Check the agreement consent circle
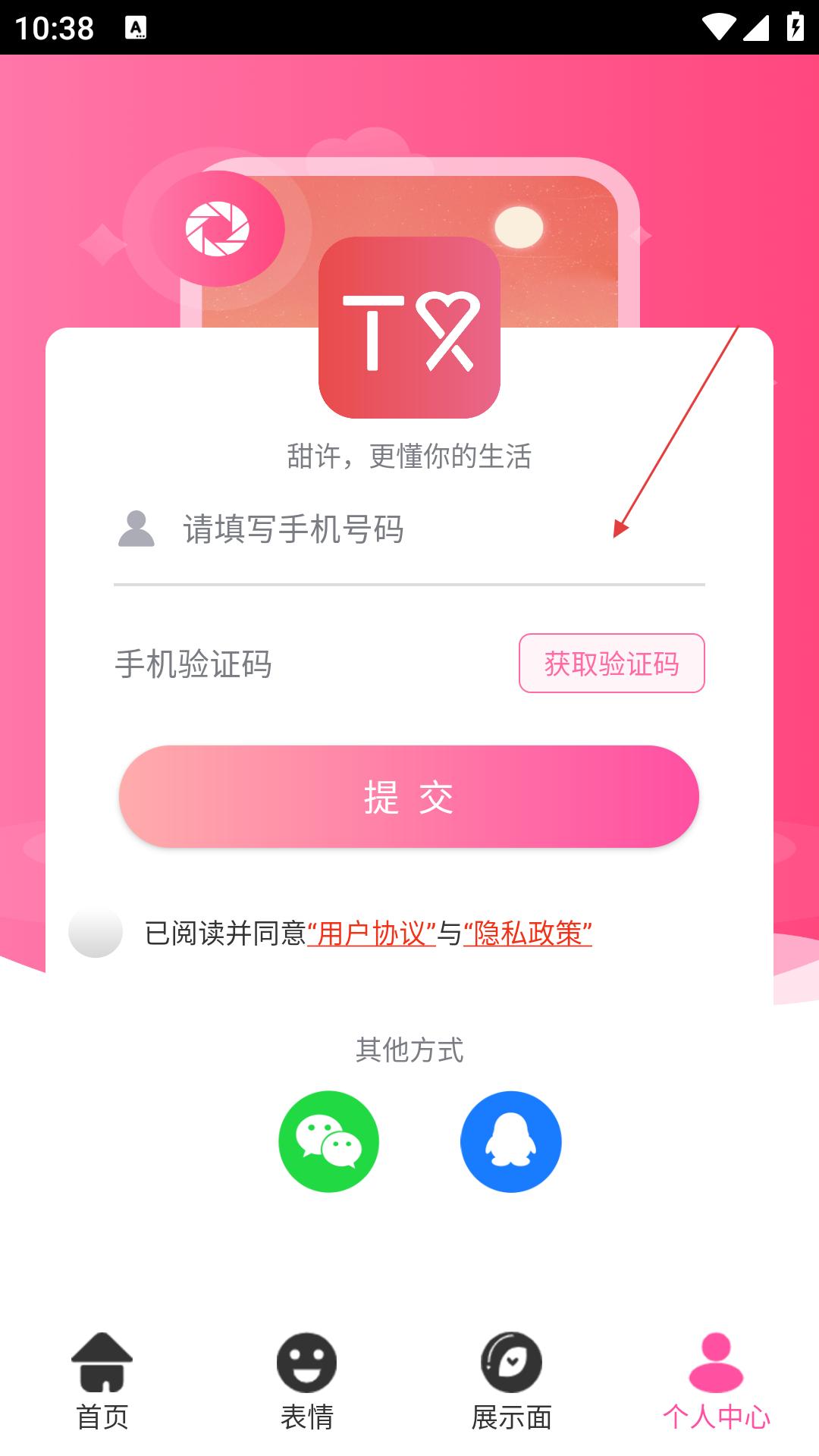Viewport: 819px width, 1456px height. (96, 931)
